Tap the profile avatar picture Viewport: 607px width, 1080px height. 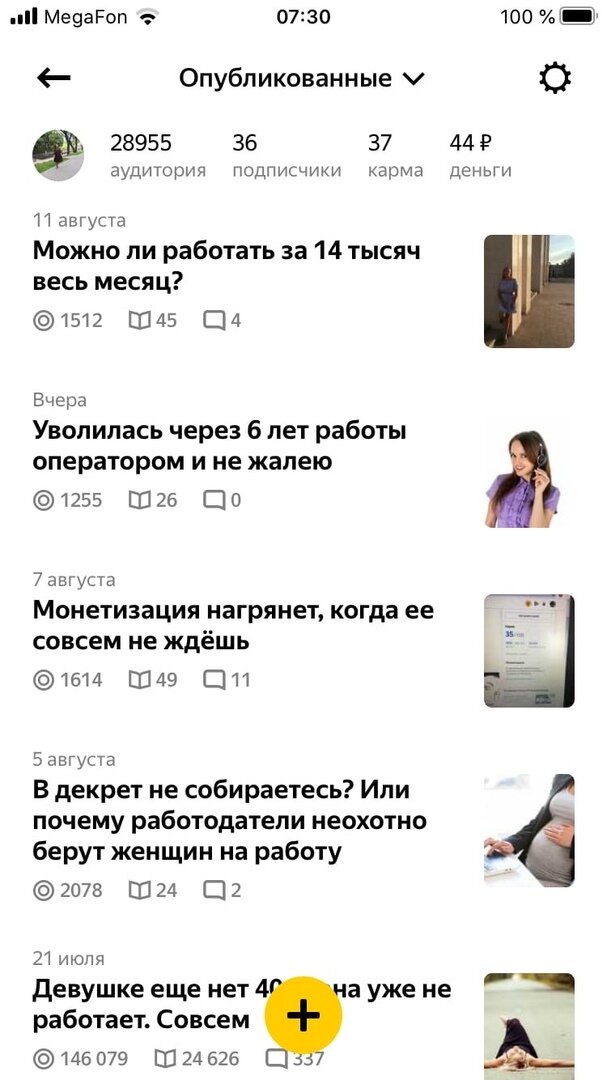[58, 156]
